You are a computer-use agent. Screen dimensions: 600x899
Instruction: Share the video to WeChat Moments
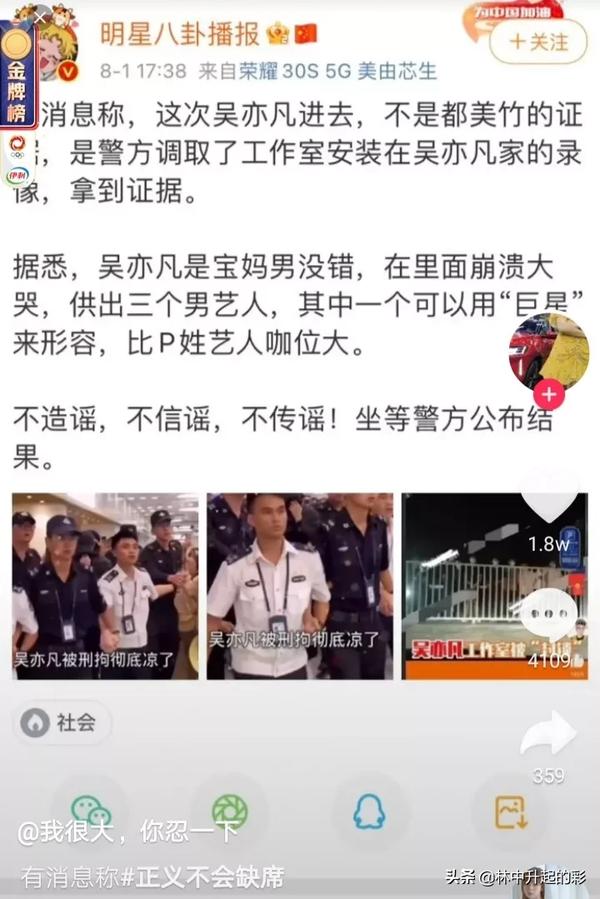point(229,812)
